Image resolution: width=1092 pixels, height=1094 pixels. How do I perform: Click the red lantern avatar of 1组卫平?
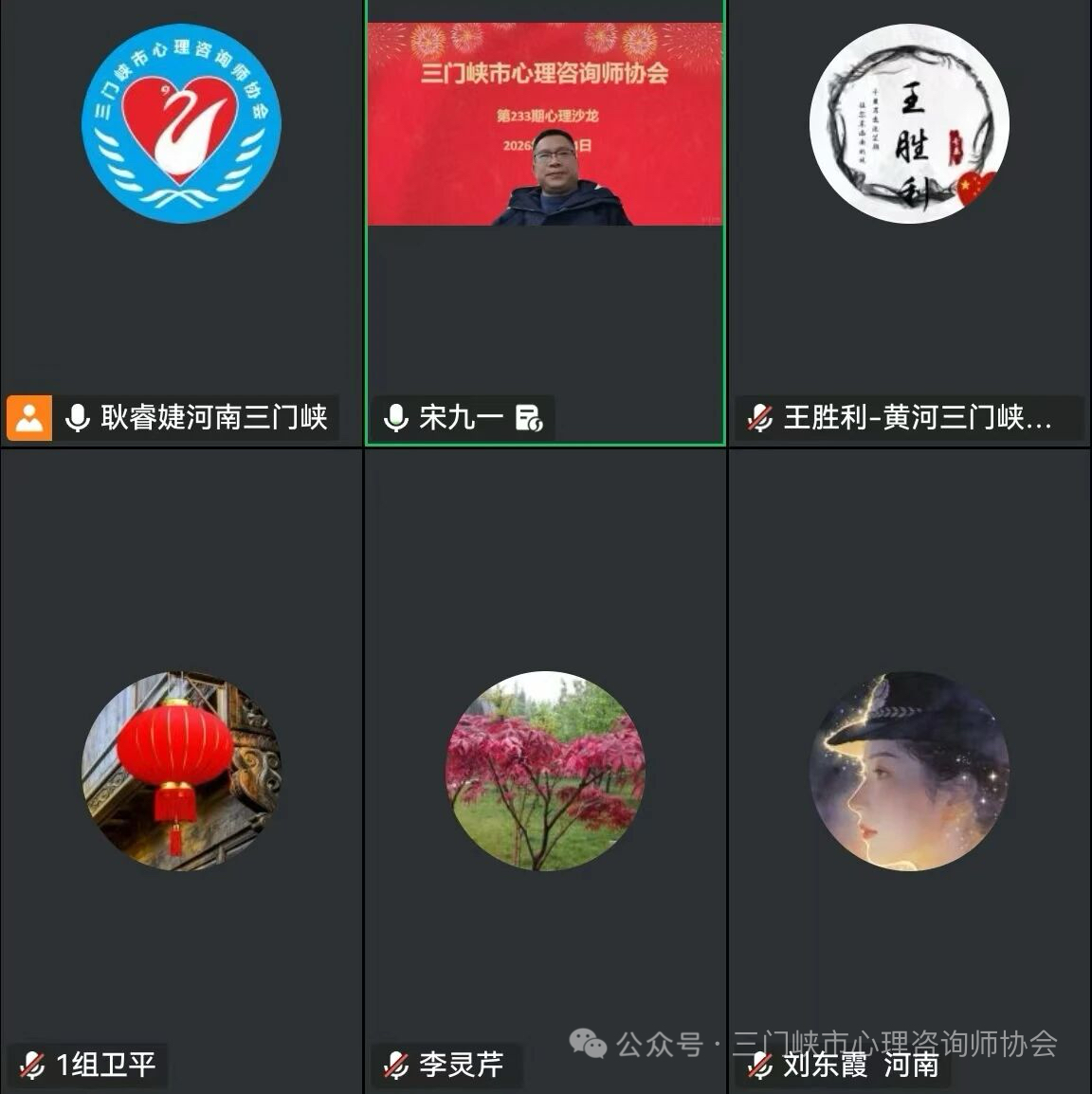pos(180,773)
